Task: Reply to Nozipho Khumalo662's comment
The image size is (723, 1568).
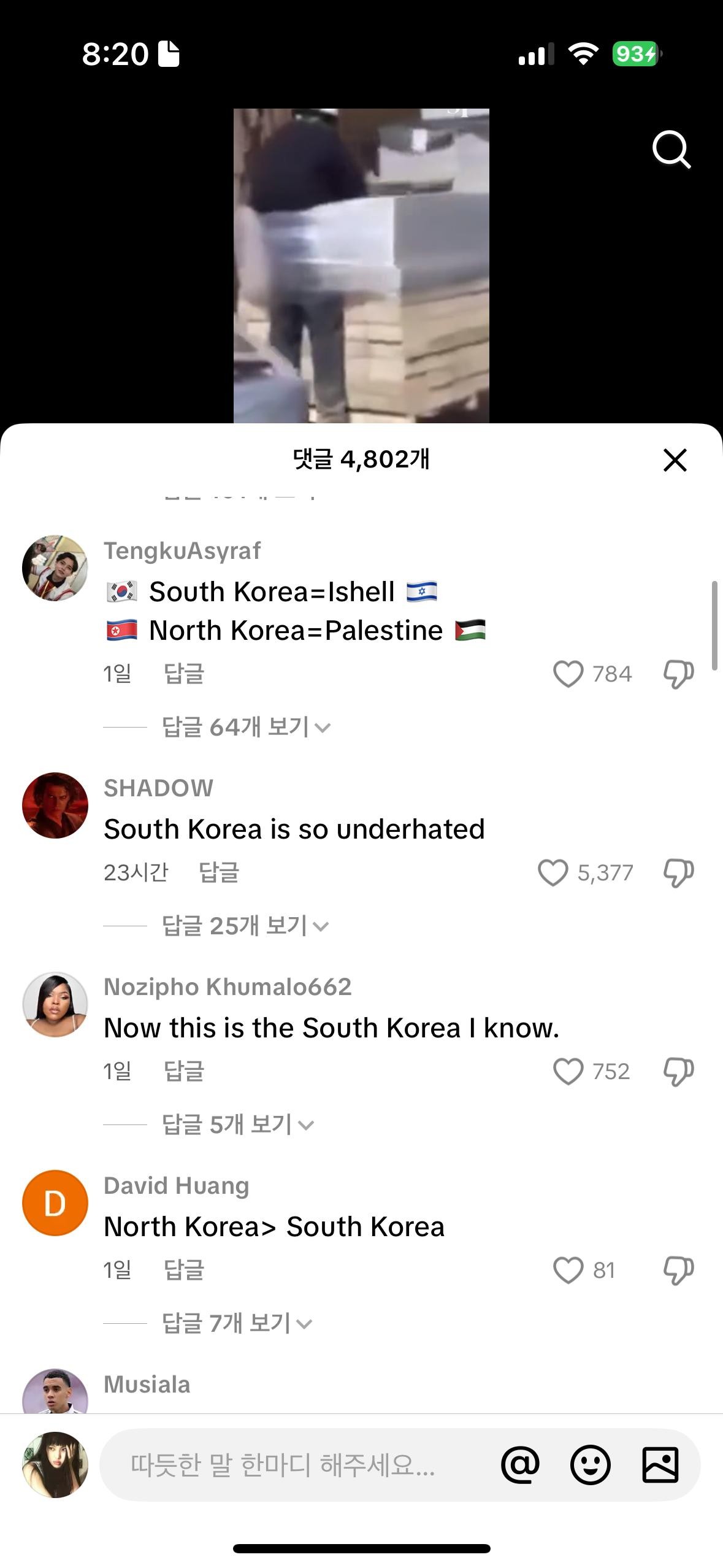Action: (x=186, y=1070)
